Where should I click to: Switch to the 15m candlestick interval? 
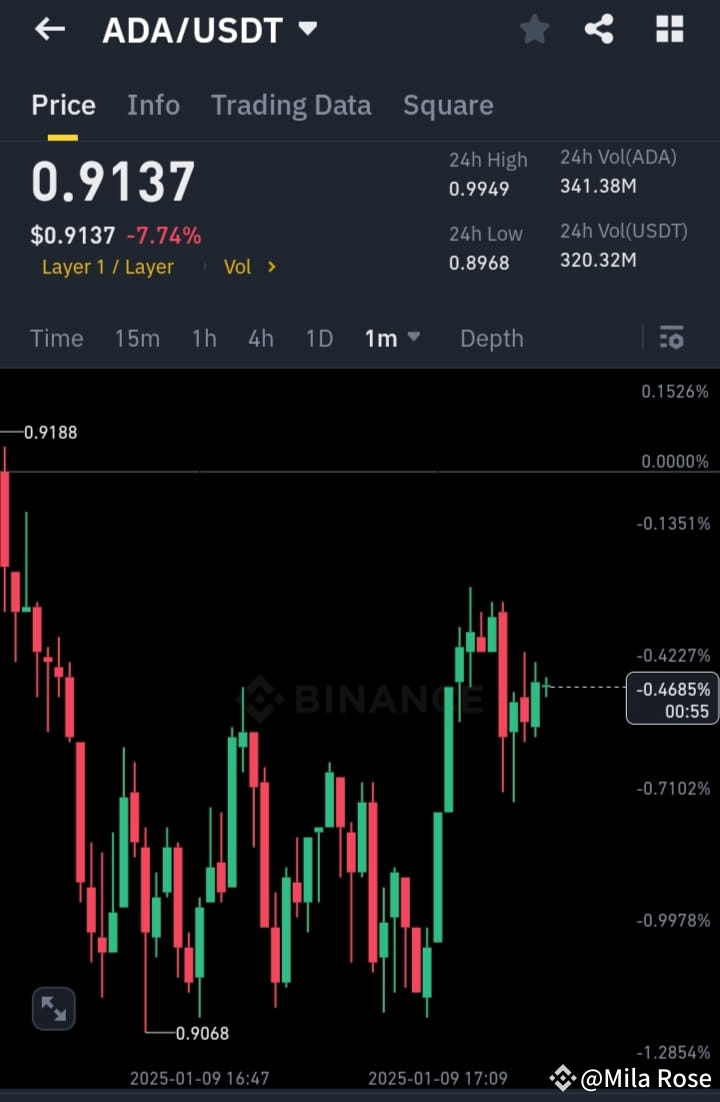(137, 338)
